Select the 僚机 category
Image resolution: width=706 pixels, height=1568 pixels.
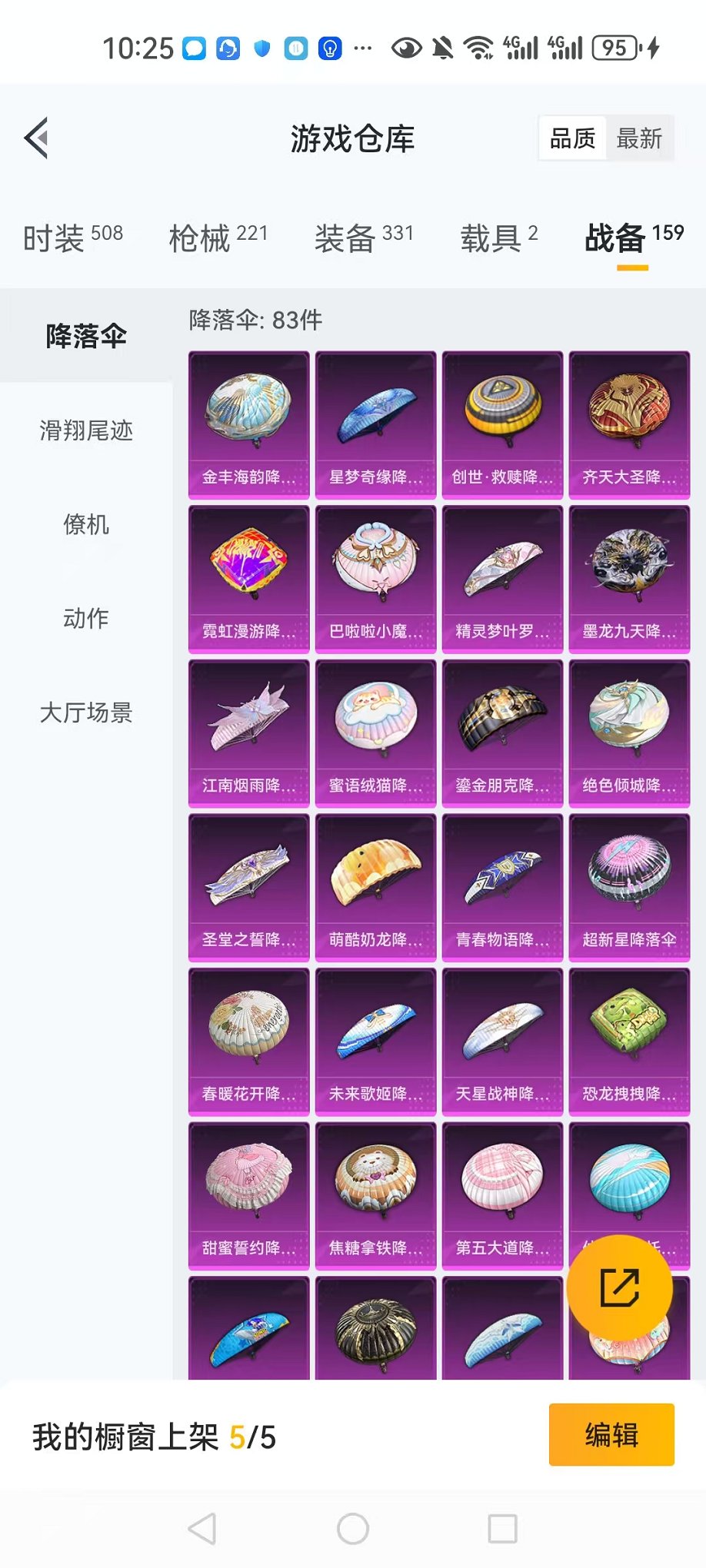click(86, 525)
